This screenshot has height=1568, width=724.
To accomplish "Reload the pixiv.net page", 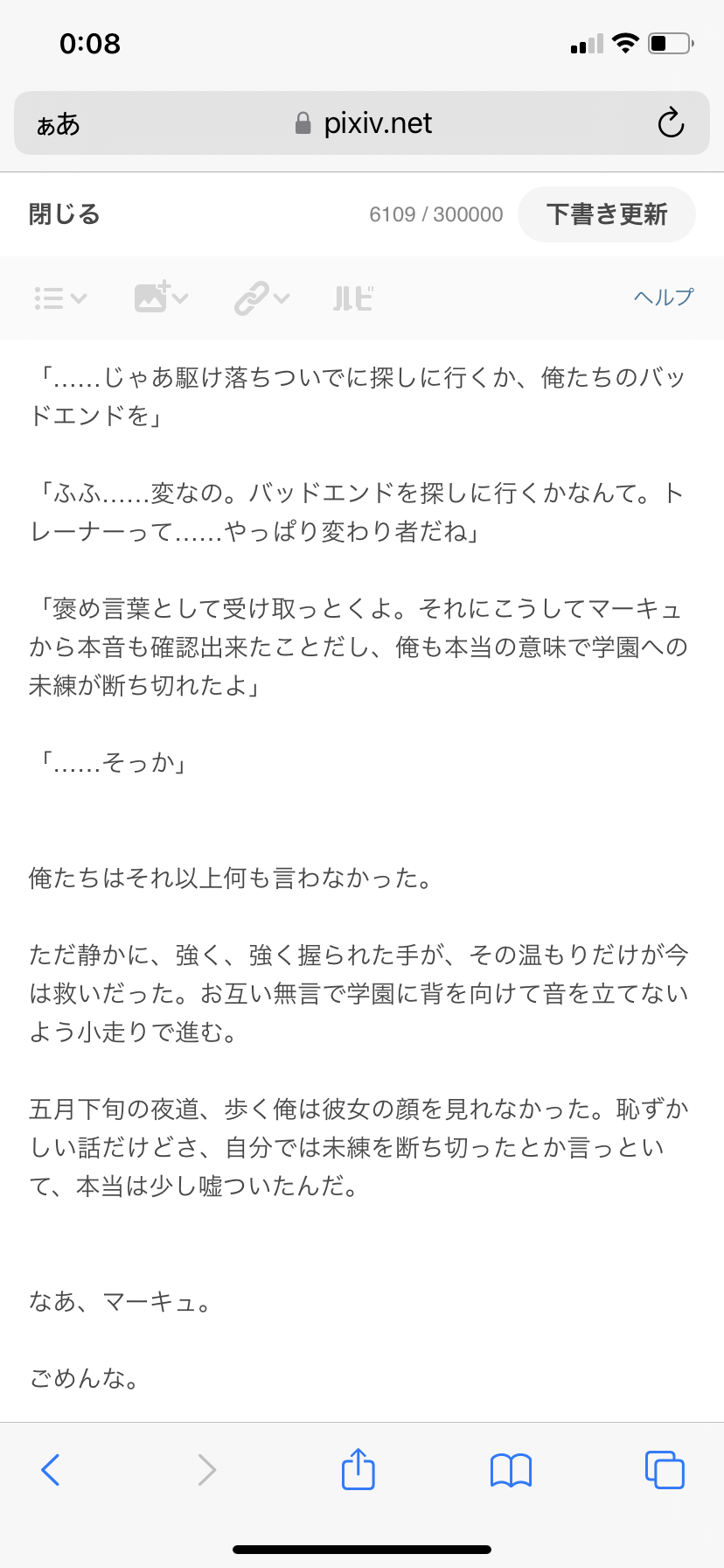I will pos(671,123).
